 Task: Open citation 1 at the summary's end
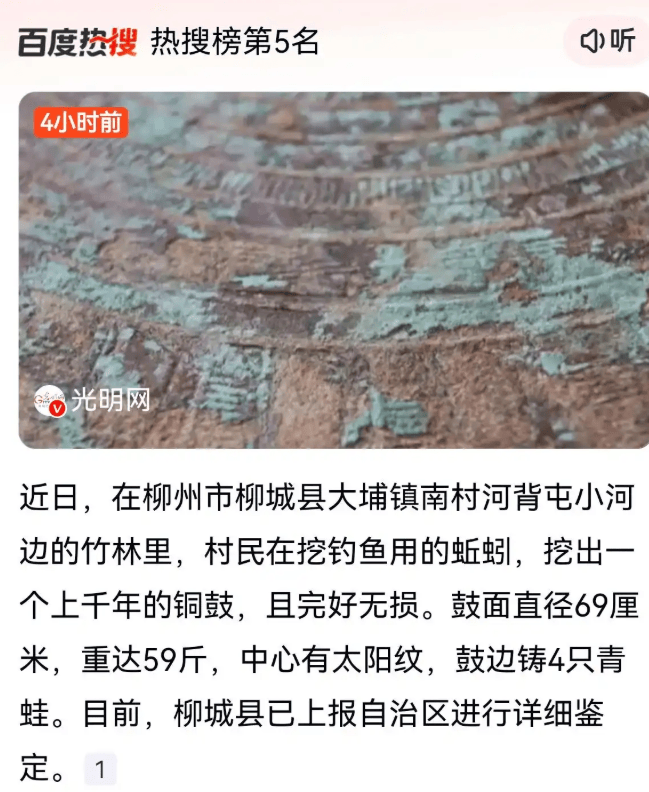tap(100, 769)
